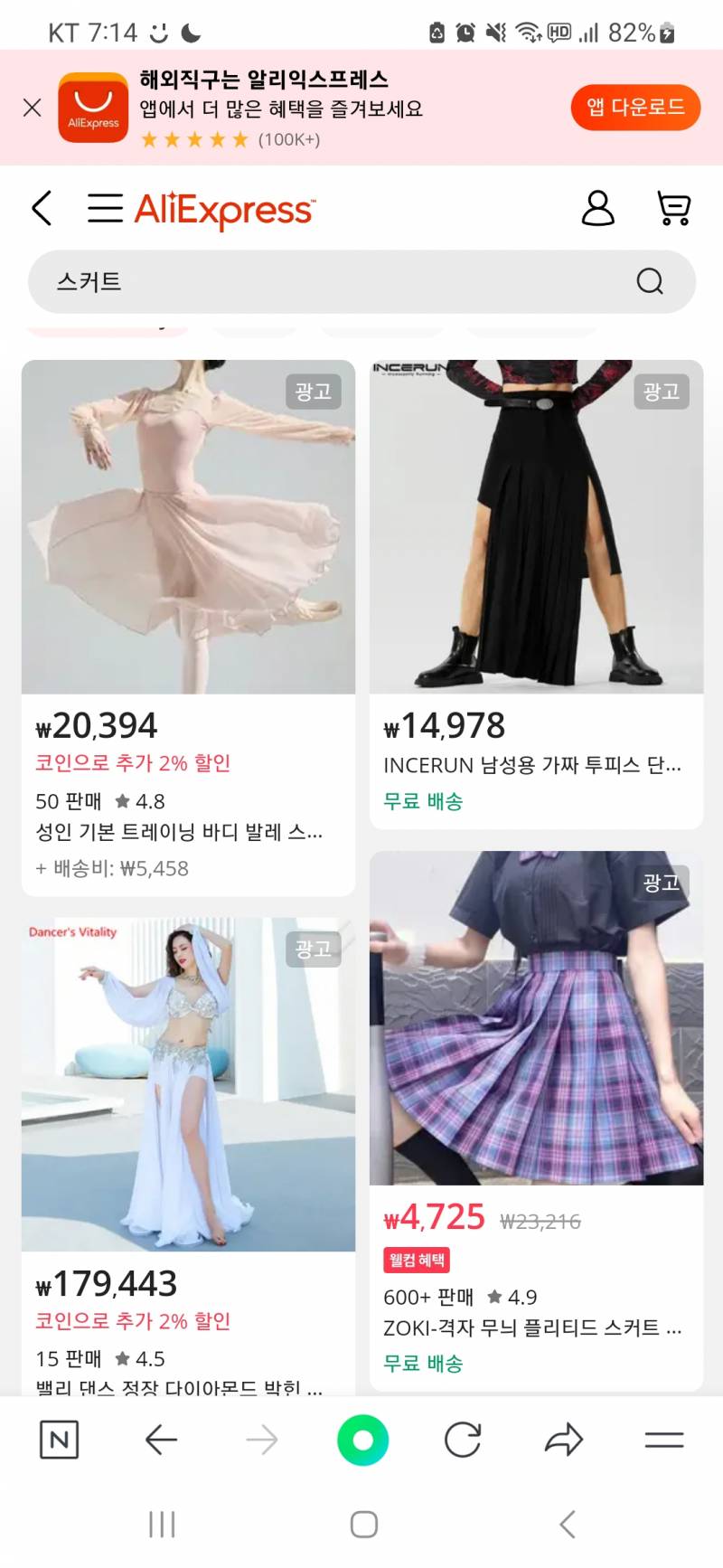Tap the 스커트 search input field
This screenshot has height=1568, width=723.
271,281
